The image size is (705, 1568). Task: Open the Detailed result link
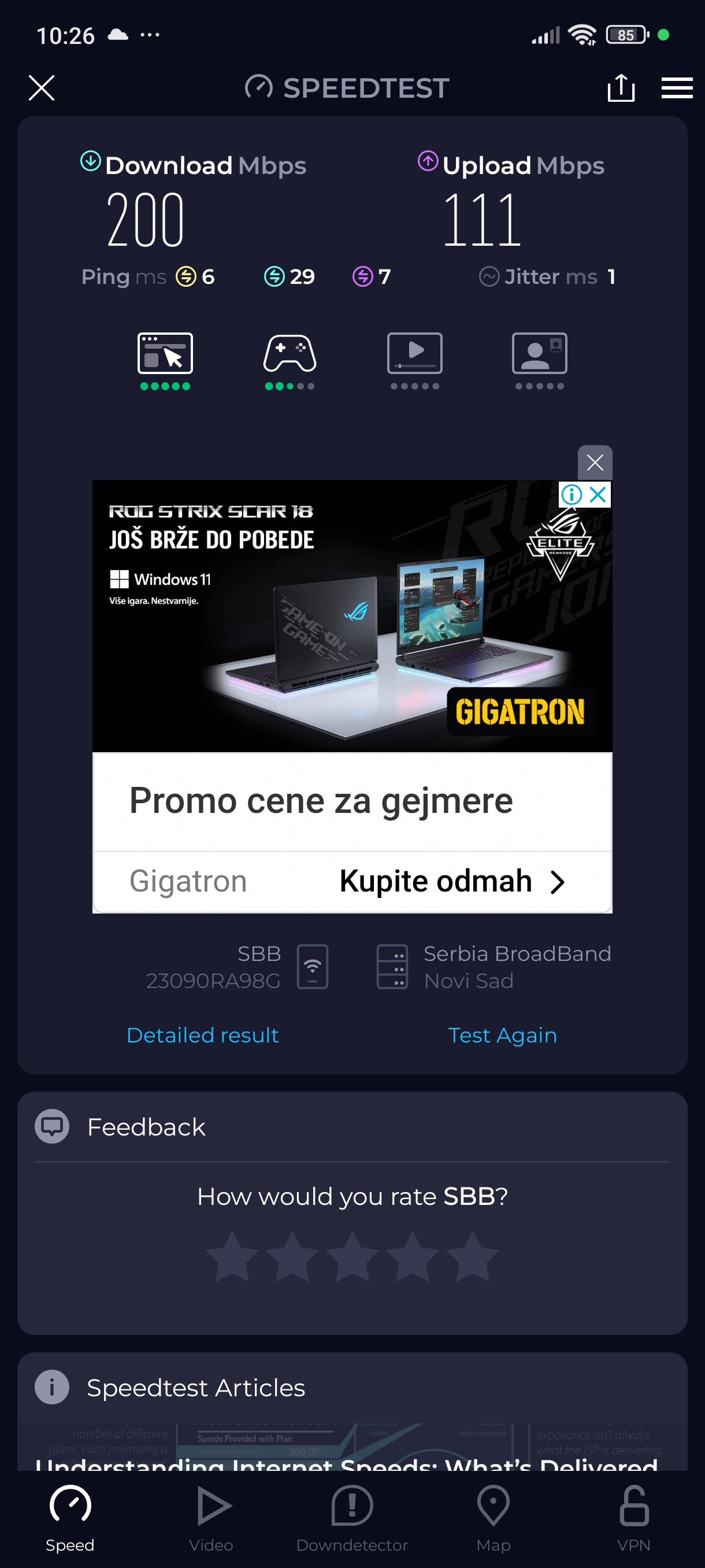pyautogui.click(x=203, y=1035)
